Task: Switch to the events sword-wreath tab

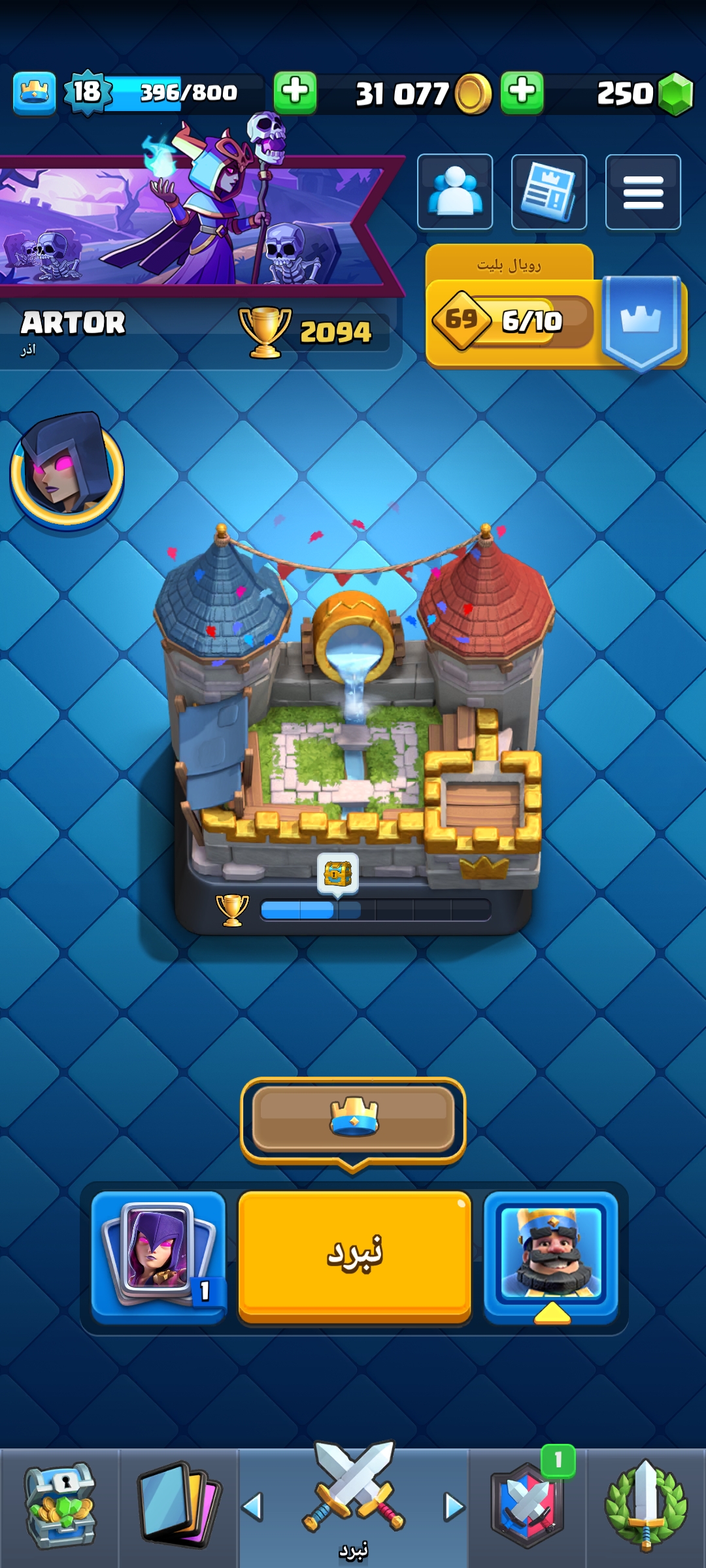Action: click(x=646, y=1505)
